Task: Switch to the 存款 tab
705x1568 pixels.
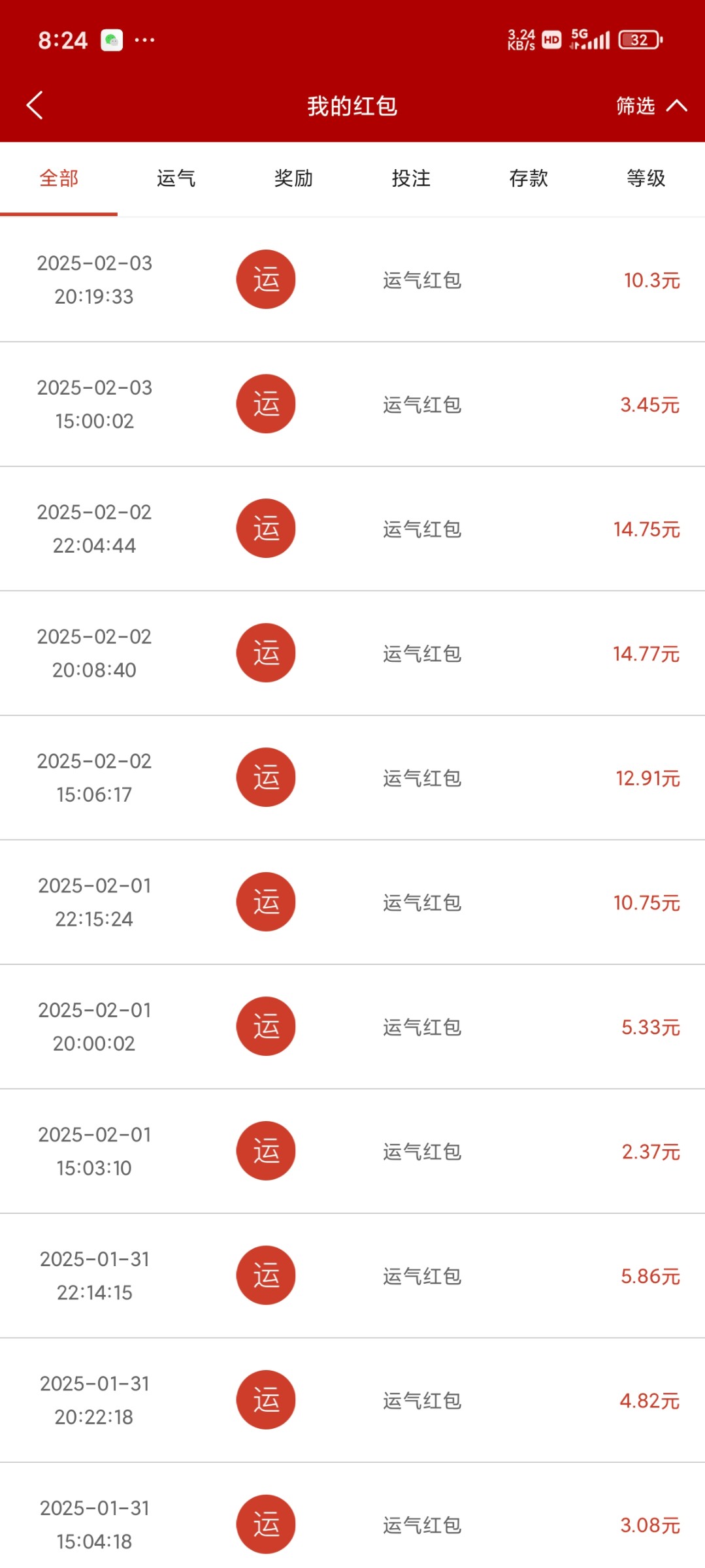Action: point(529,178)
